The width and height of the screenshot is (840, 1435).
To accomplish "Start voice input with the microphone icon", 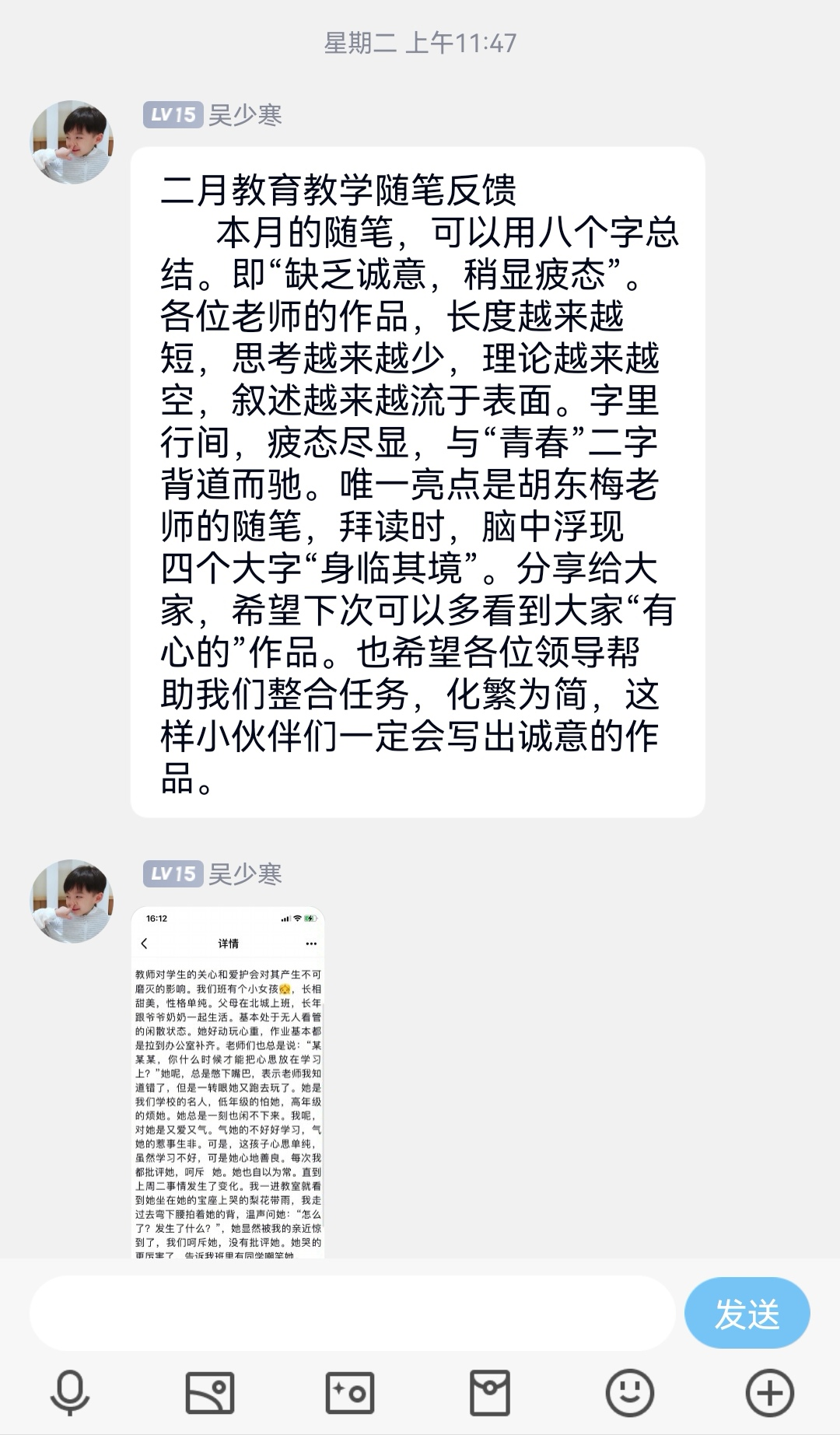I will tap(70, 1392).
